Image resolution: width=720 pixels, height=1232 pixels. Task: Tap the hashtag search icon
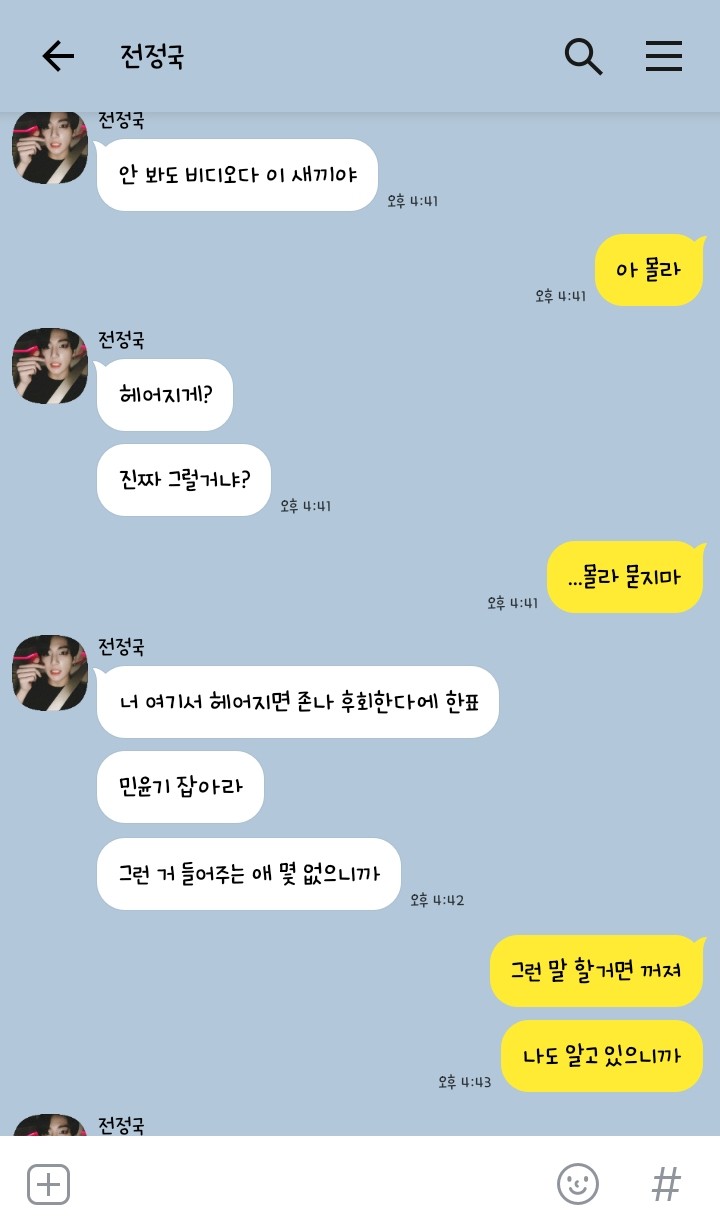point(666,1185)
